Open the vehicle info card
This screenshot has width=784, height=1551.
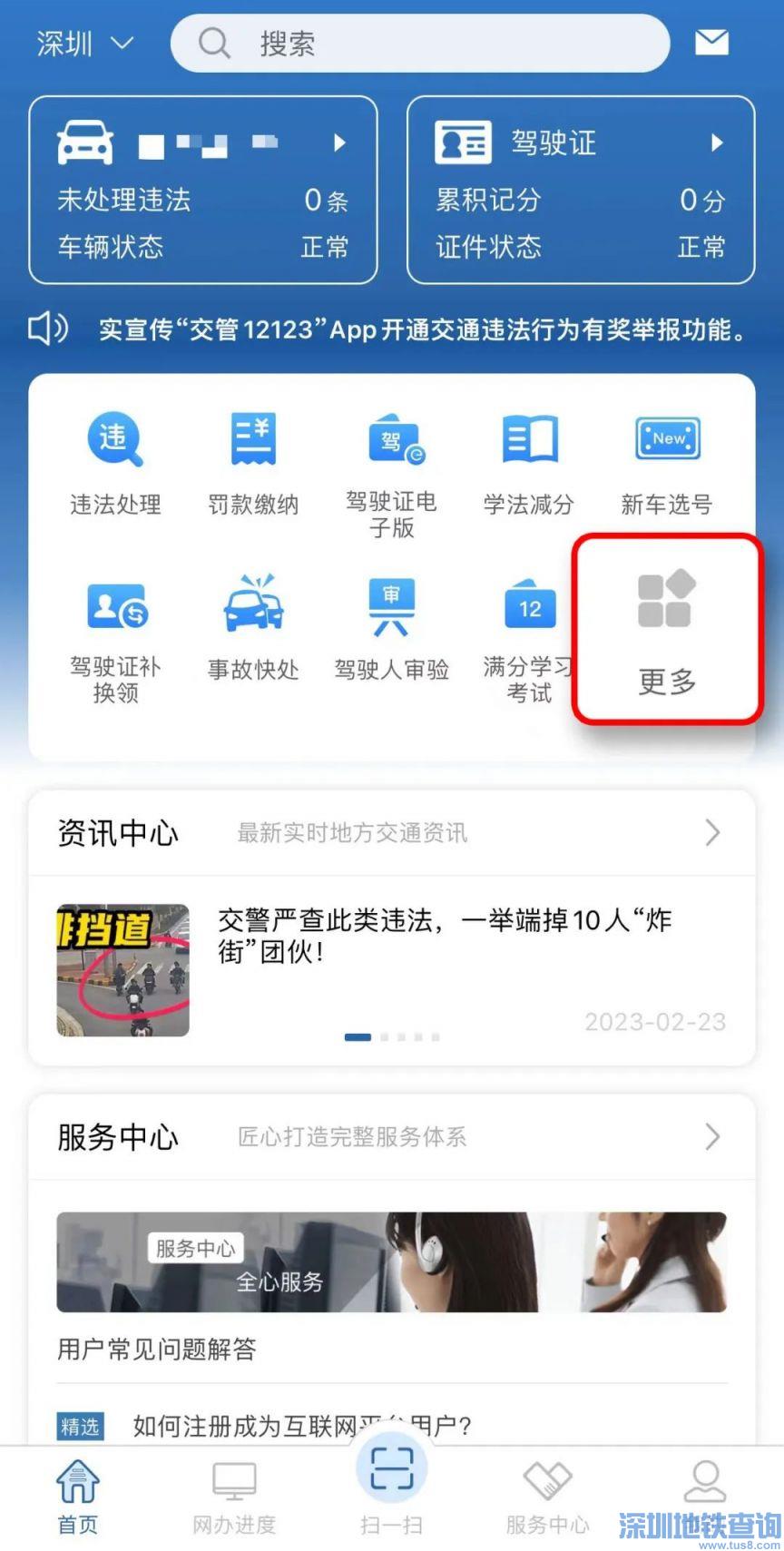click(x=203, y=190)
